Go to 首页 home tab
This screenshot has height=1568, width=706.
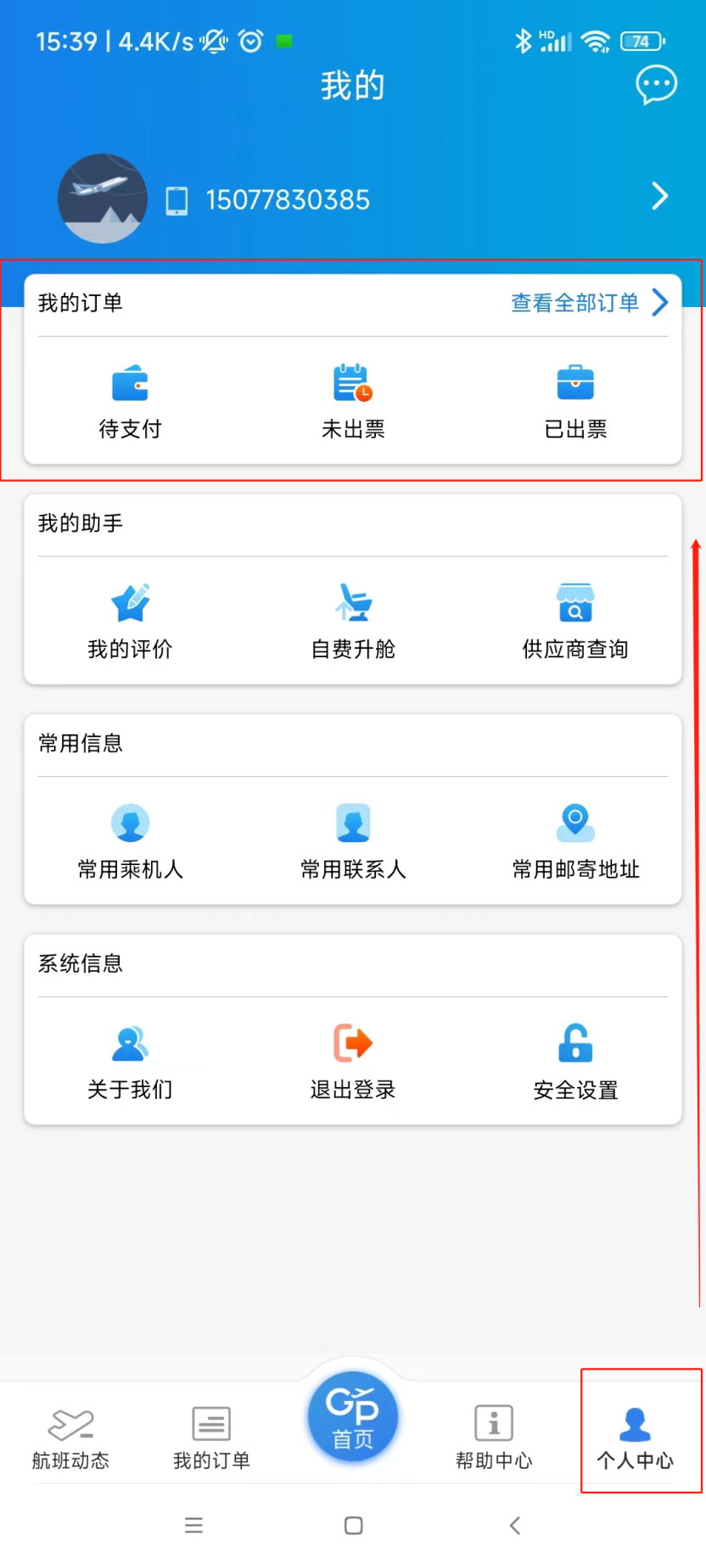click(353, 1418)
